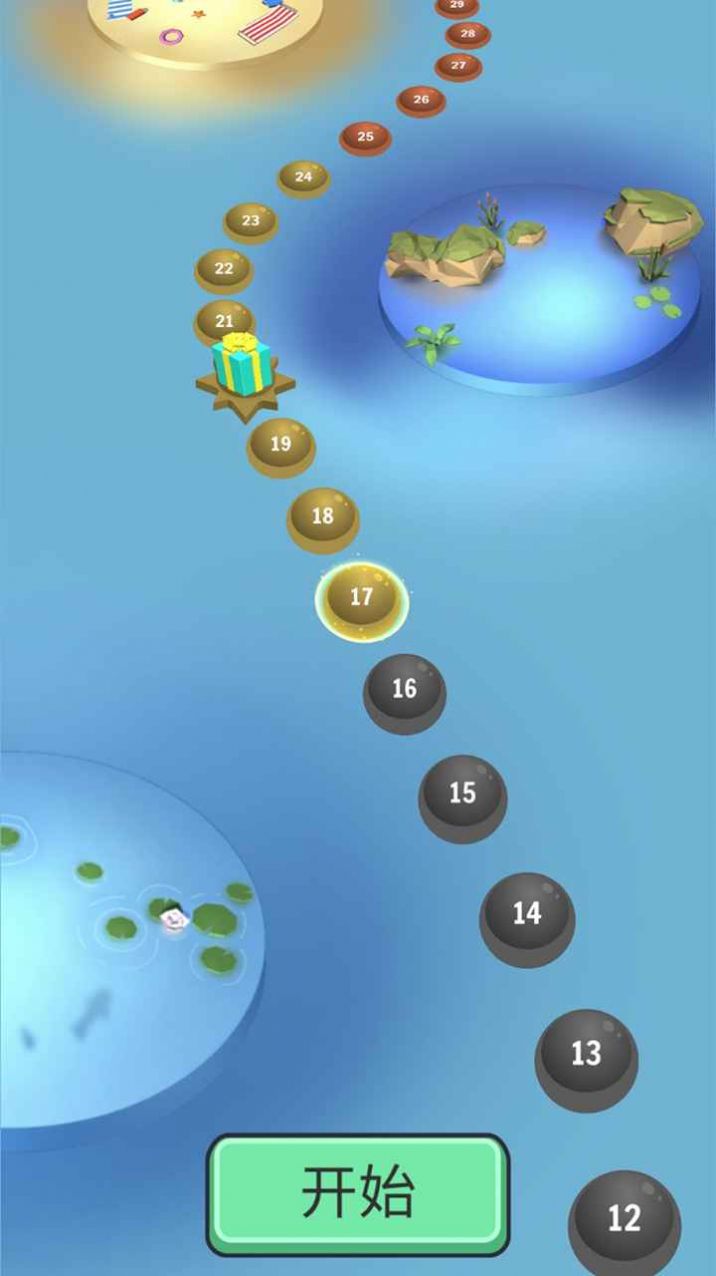This screenshot has width=716, height=1276.
Task: Select level 18 node
Action: 322,517
